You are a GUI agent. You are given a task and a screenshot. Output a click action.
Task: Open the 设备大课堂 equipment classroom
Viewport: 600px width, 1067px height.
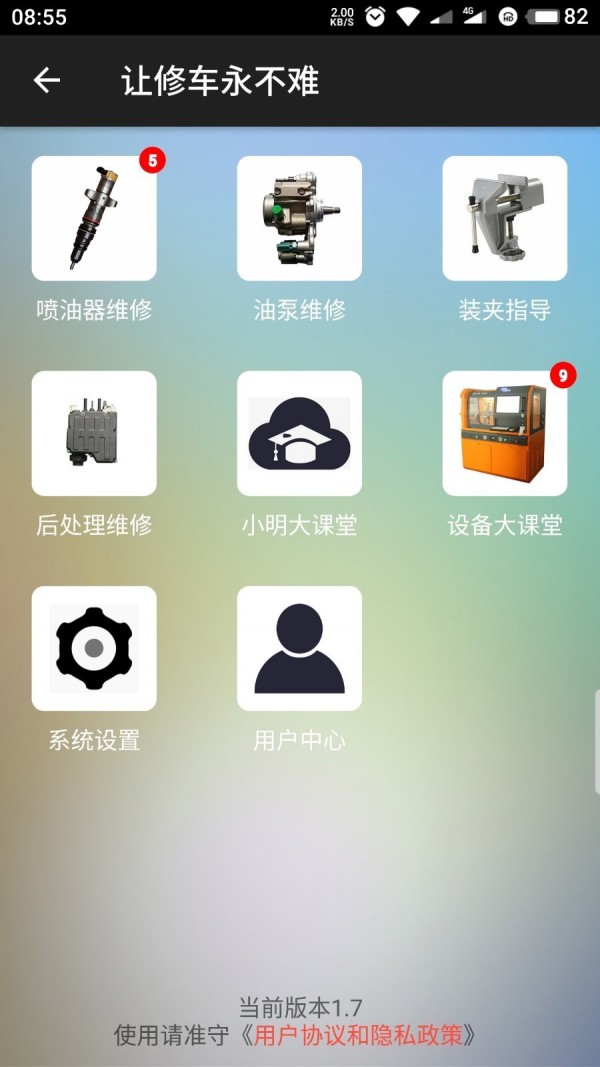[x=504, y=434]
